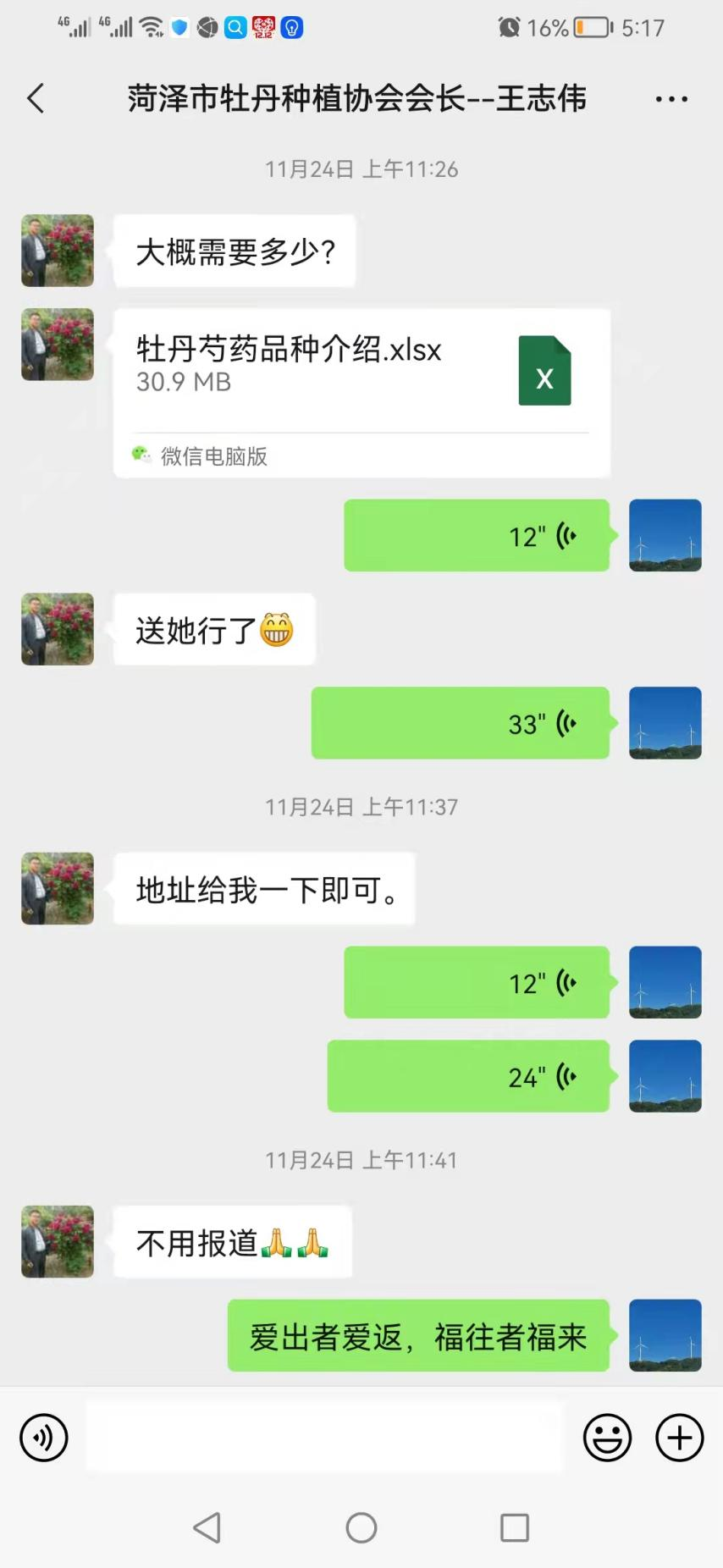Select the message 地址给我一下即可
Screen dimensions: 723x1568
[x=263, y=888]
